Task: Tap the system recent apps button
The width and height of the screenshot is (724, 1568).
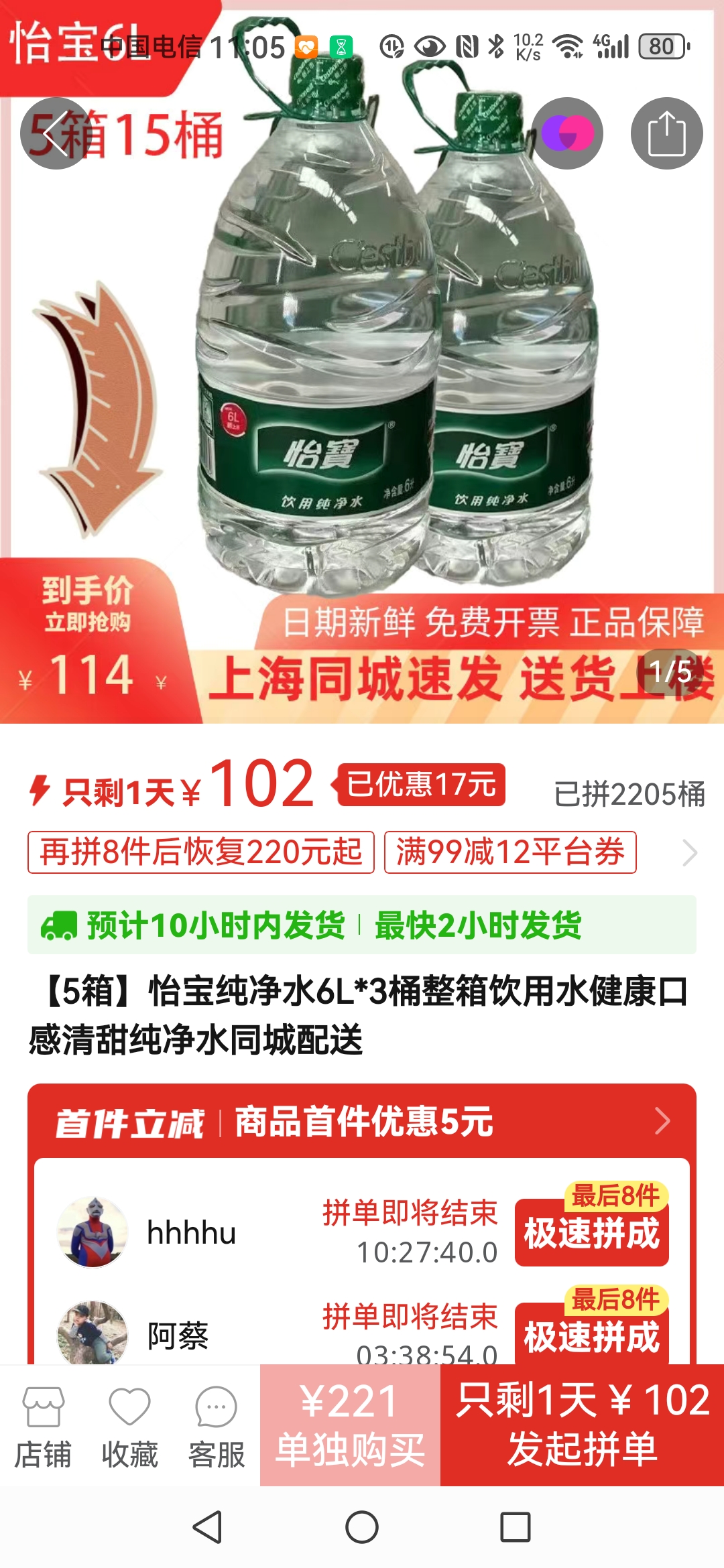Action: 516,1527
